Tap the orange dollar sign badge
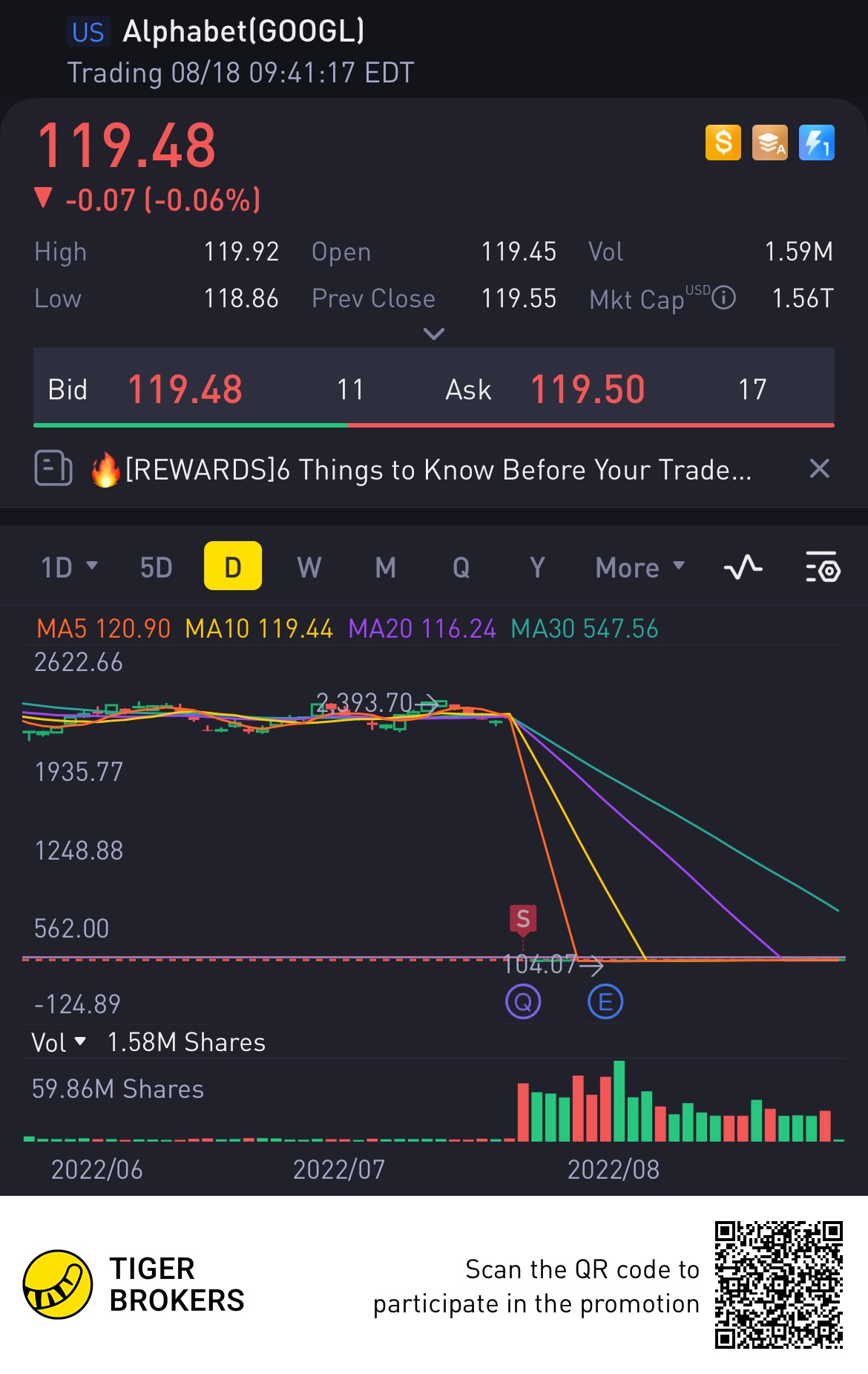Screen dimensions: 868x1374 [x=723, y=143]
